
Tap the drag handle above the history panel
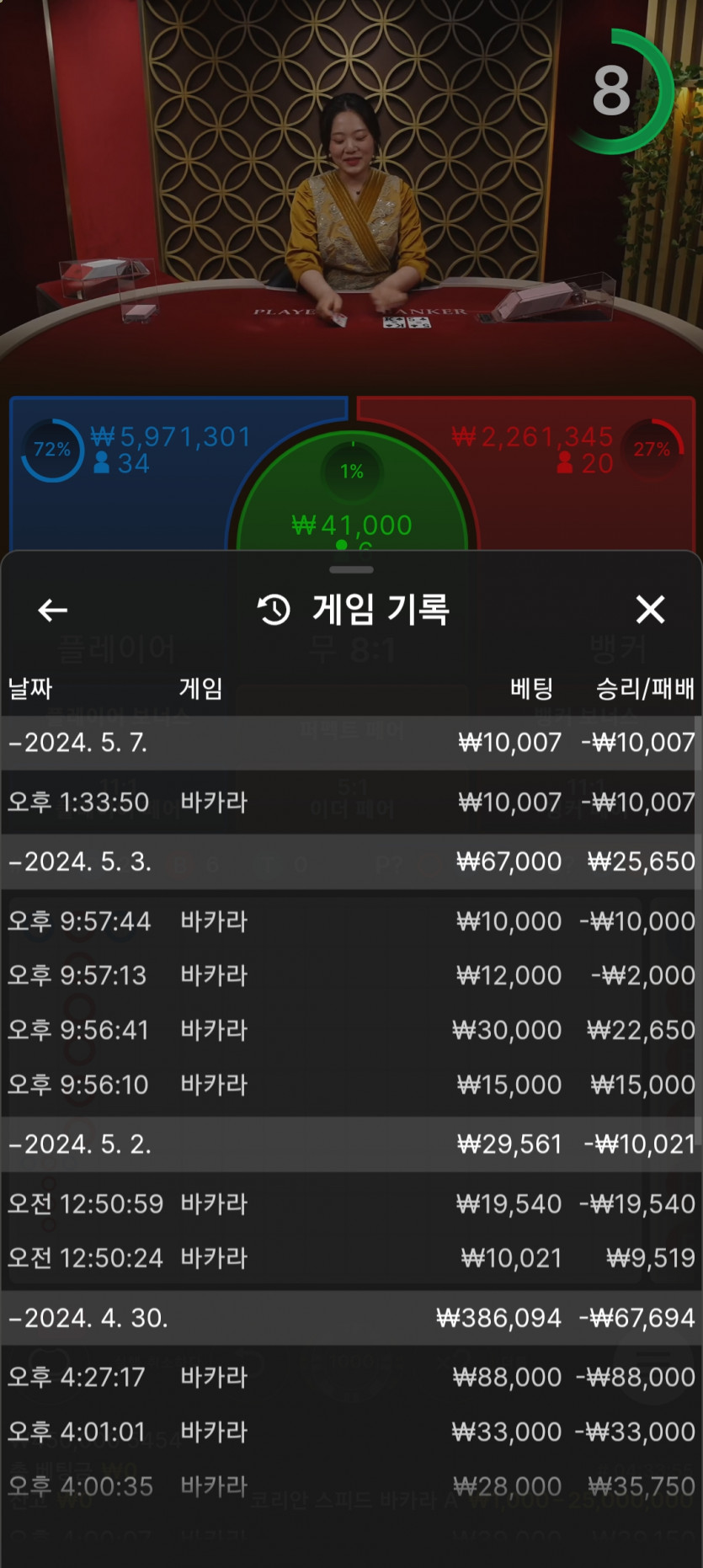[x=351, y=570]
